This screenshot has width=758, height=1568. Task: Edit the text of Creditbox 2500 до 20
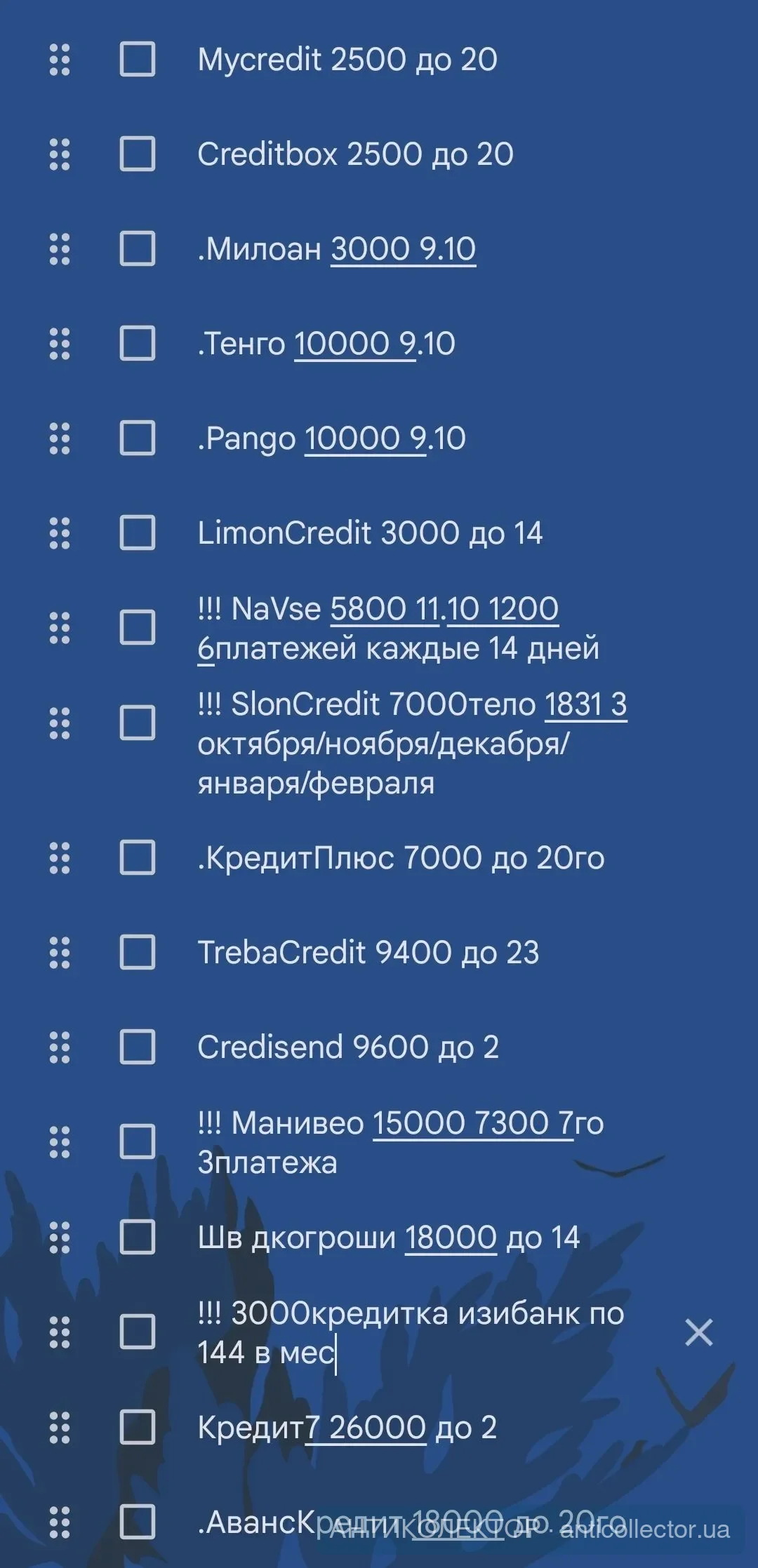point(355,154)
